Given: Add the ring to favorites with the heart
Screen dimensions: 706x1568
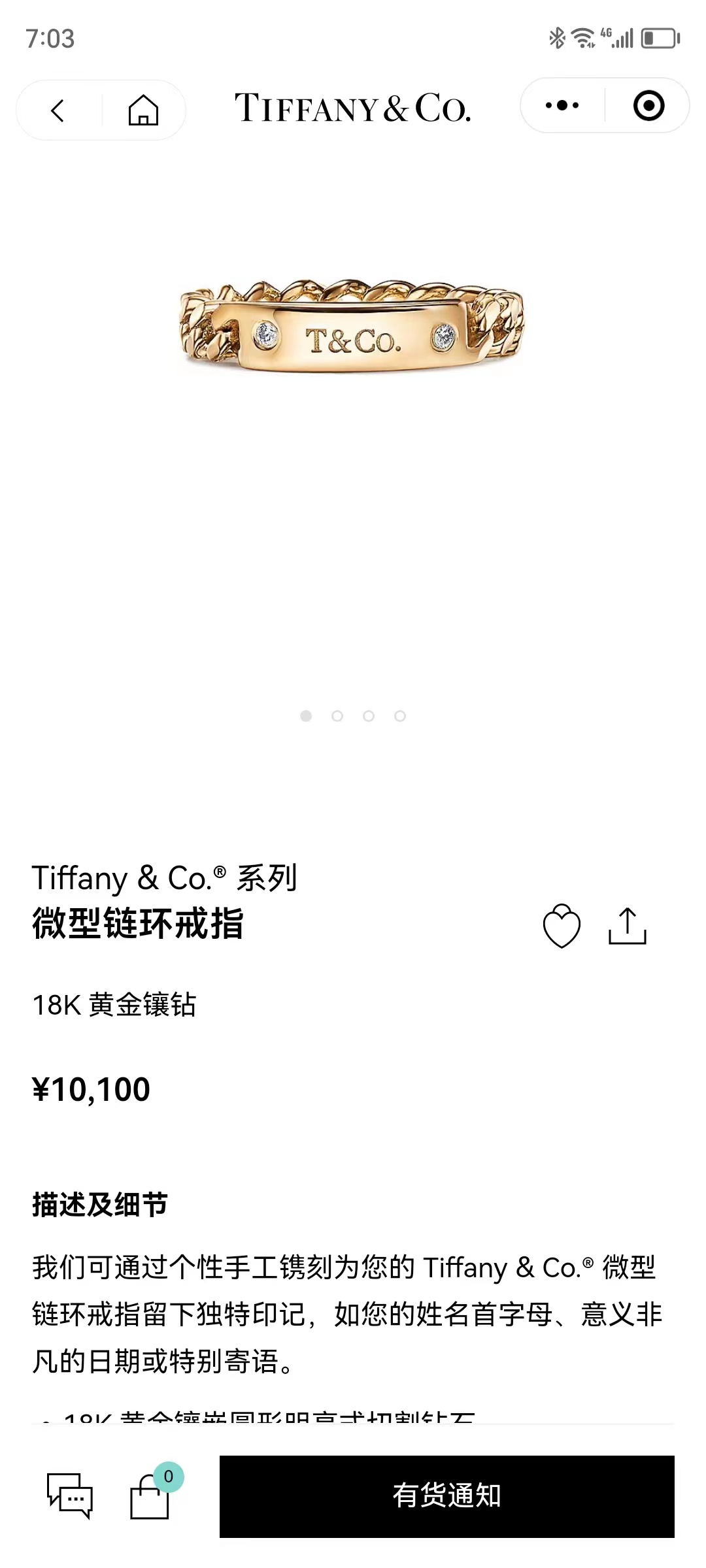Looking at the screenshot, I should click(x=562, y=926).
